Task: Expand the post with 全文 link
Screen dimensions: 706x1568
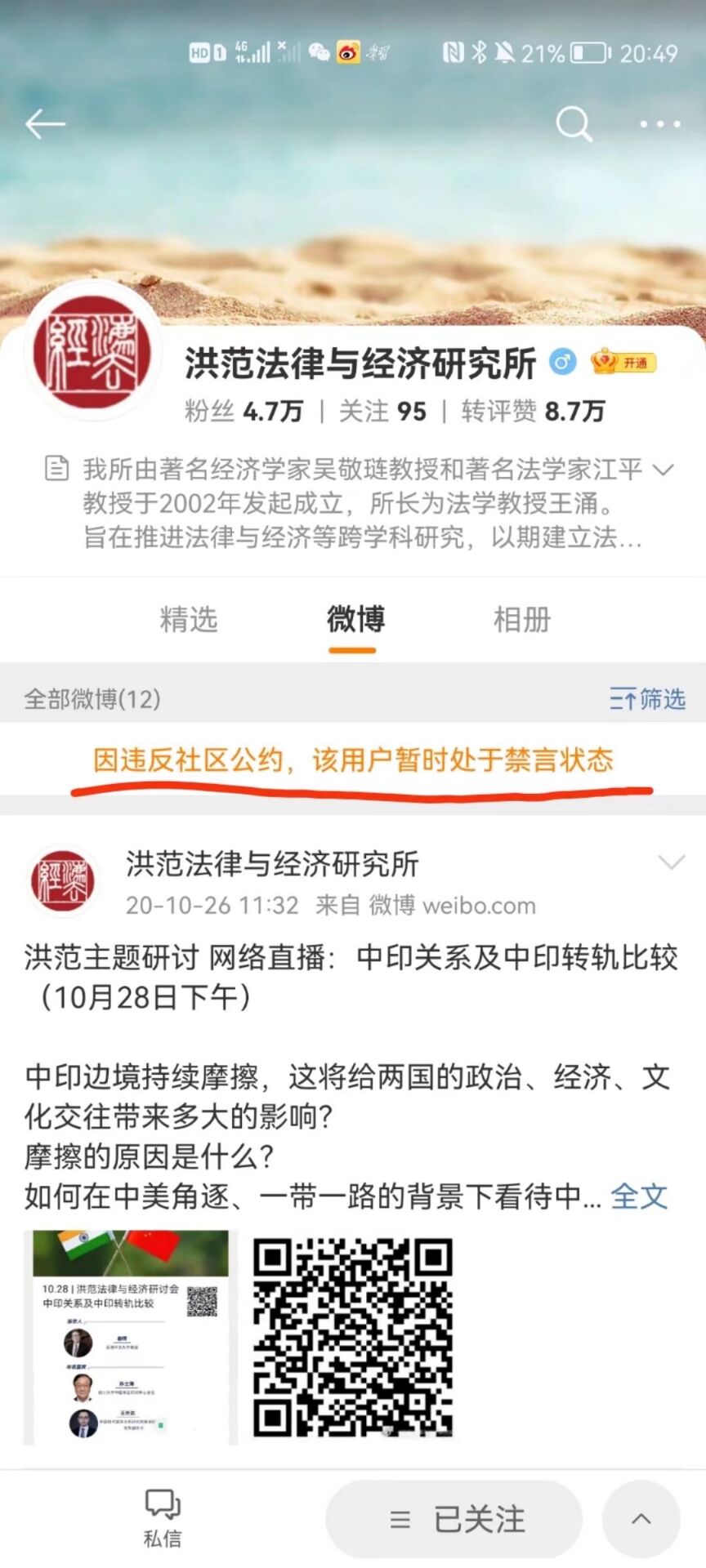Action: (x=639, y=1197)
